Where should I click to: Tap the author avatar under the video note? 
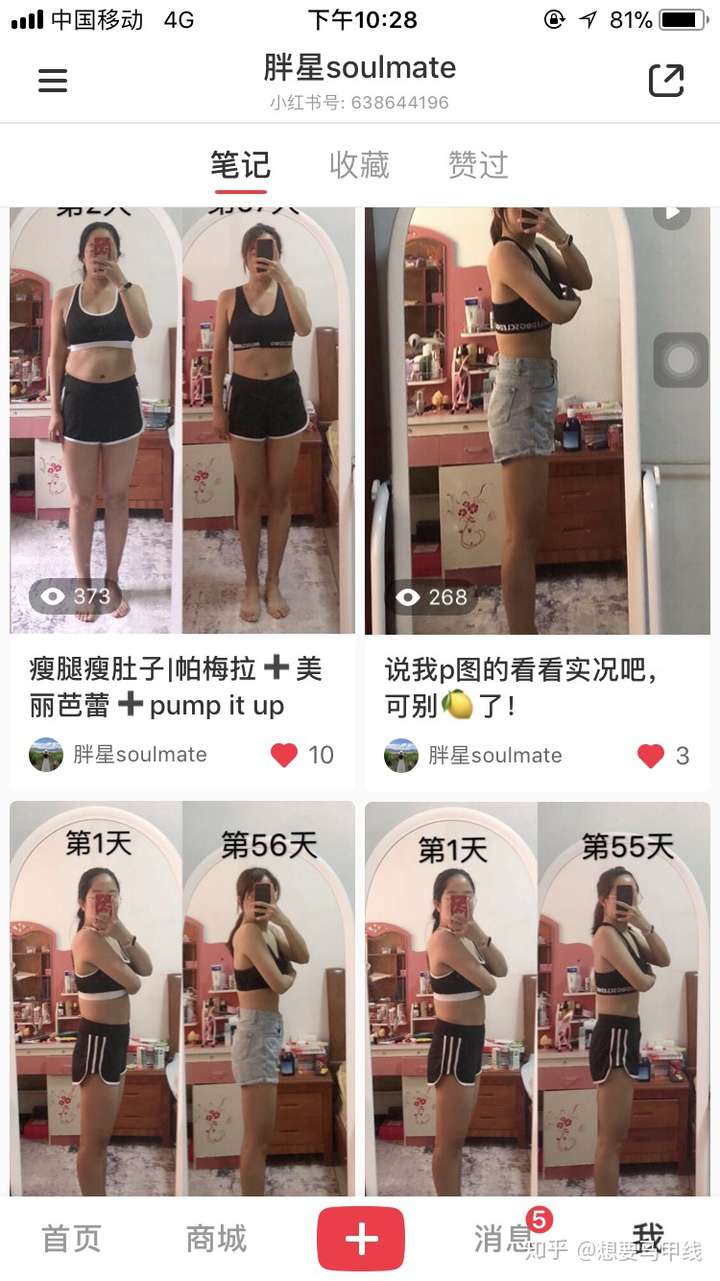pyautogui.click(x=400, y=755)
